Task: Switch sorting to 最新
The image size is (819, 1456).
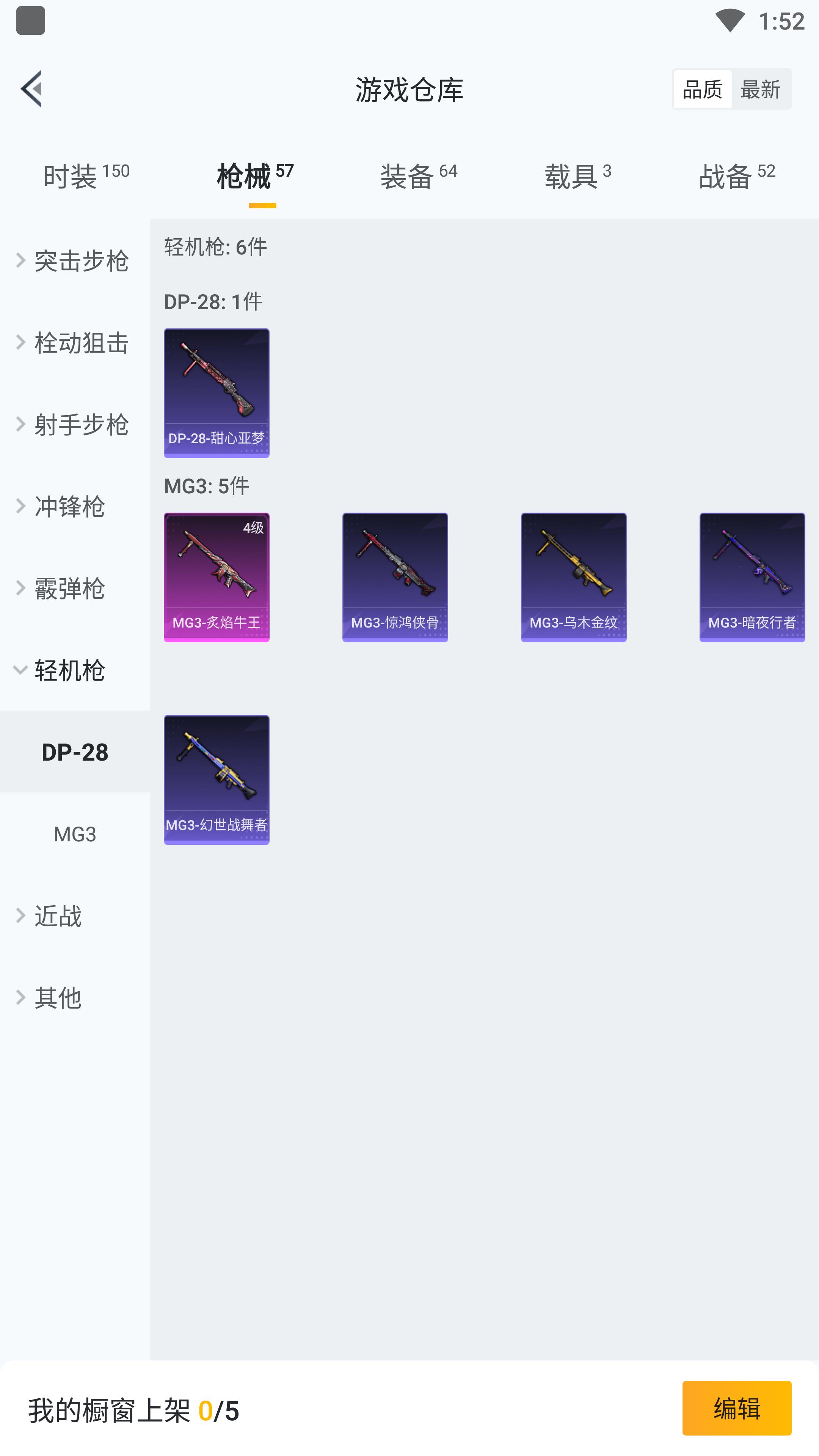Action: [x=759, y=89]
